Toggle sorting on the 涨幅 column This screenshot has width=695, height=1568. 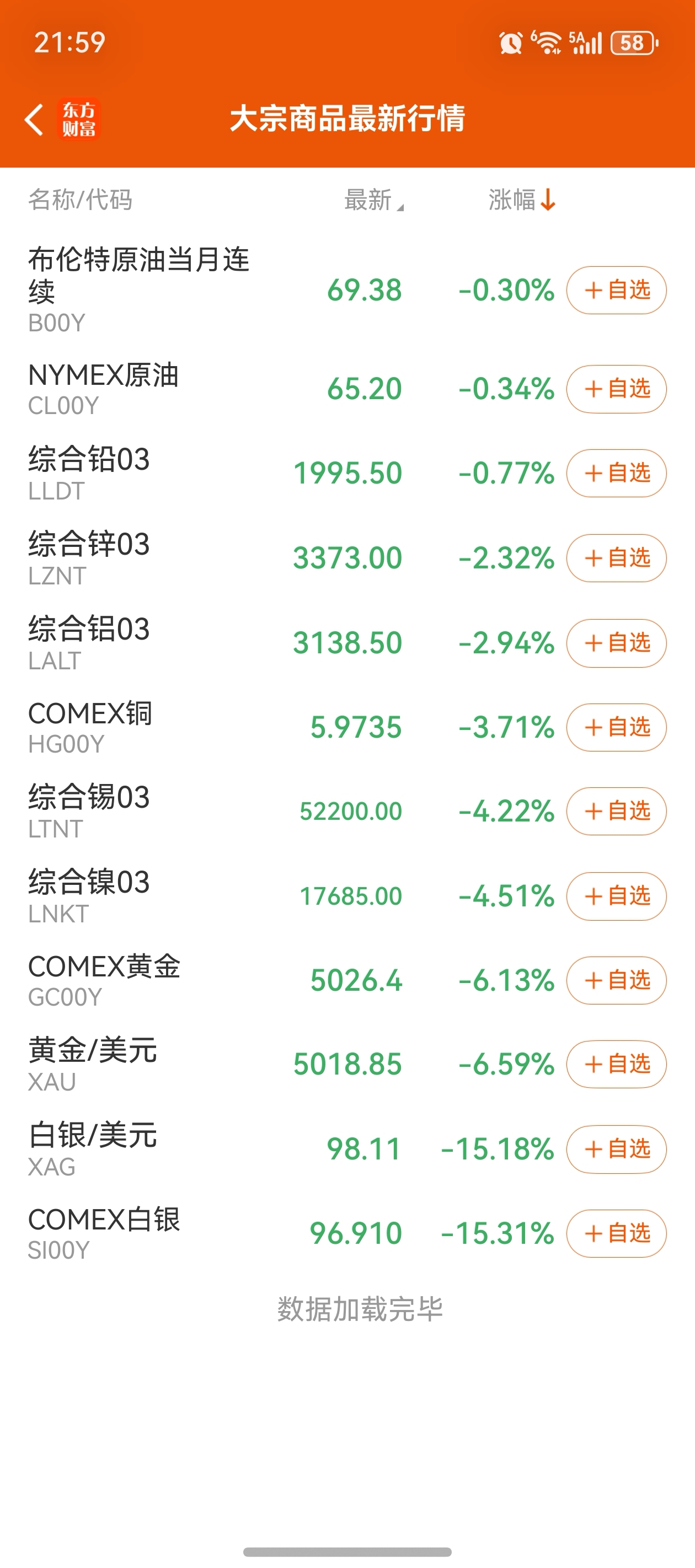click(521, 200)
